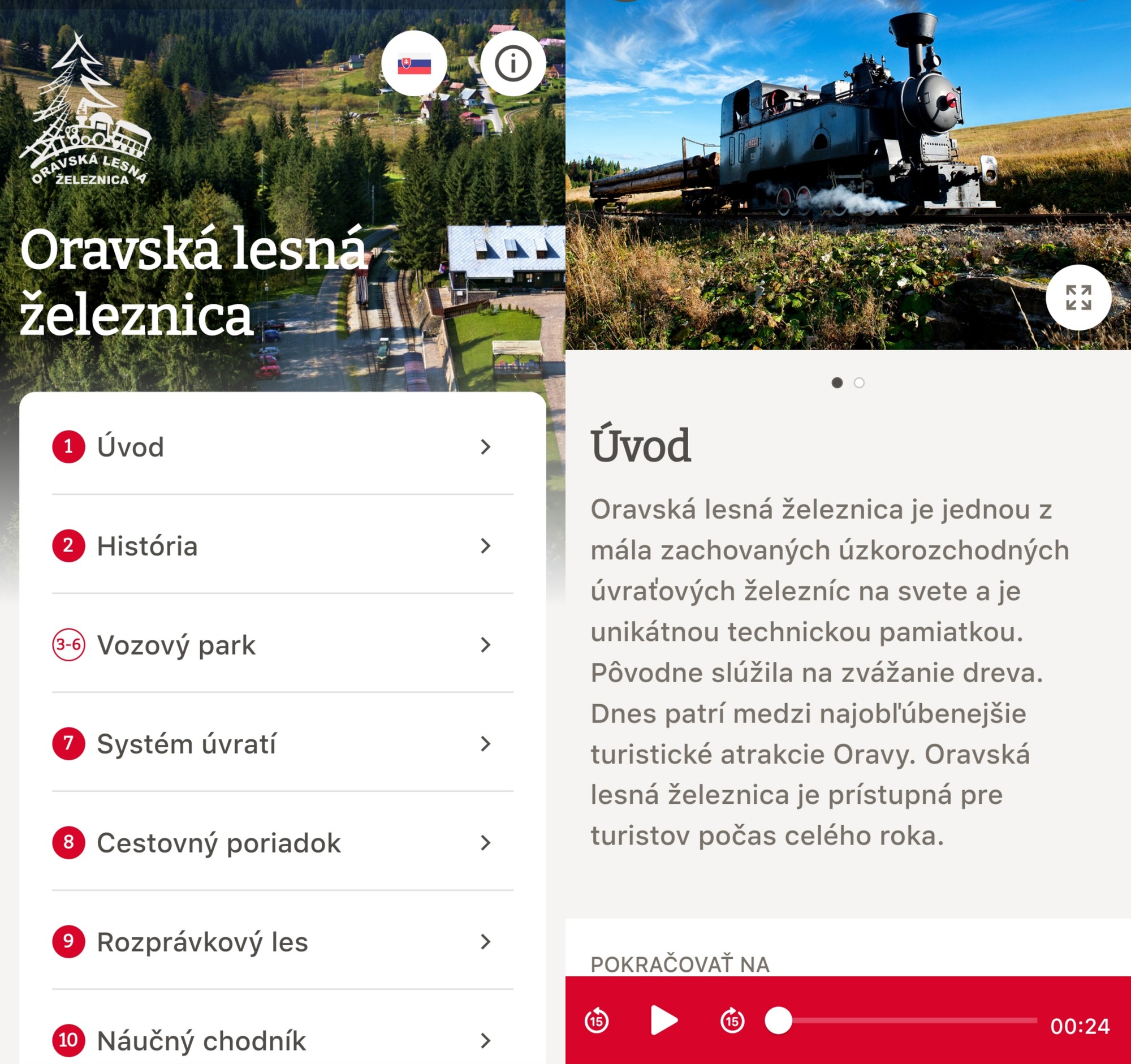
Task: Go to the second photo page dot
Action: (859, 383)
